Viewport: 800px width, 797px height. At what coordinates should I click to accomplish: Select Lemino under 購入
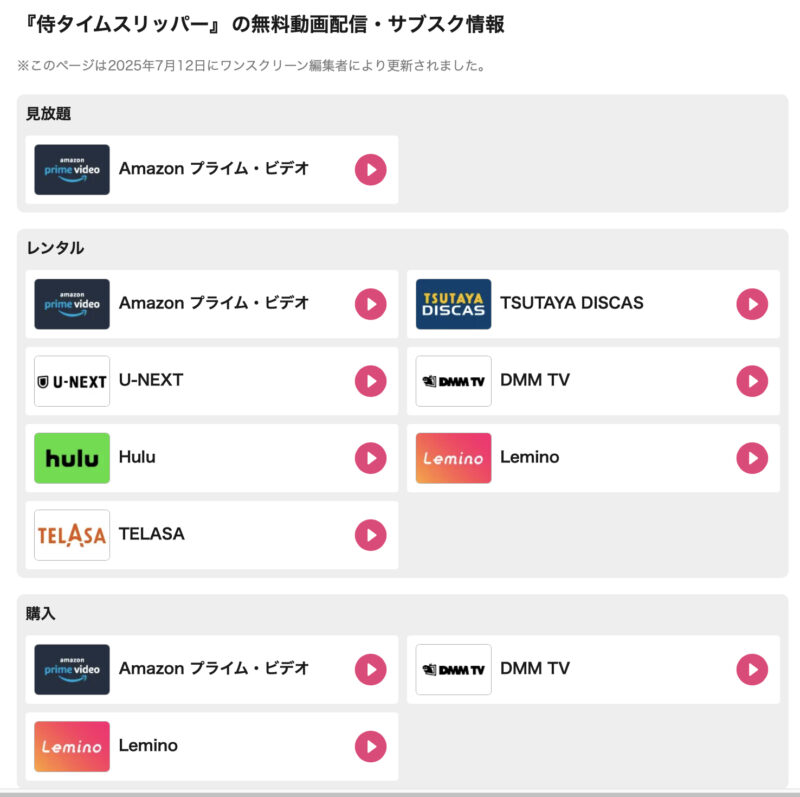[x=211, y=746]
